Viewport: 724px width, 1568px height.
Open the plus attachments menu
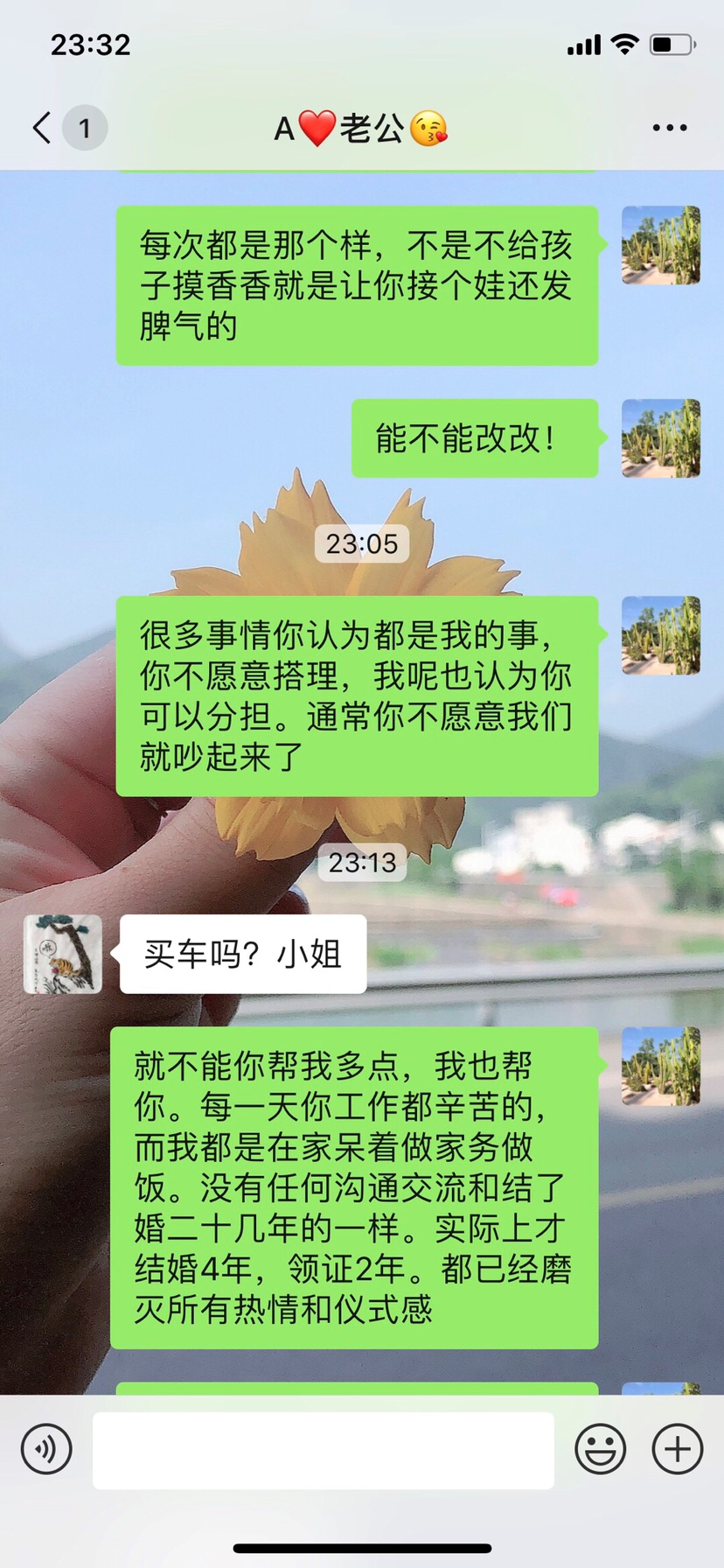pyautogui.click(x=677, y=1449)
